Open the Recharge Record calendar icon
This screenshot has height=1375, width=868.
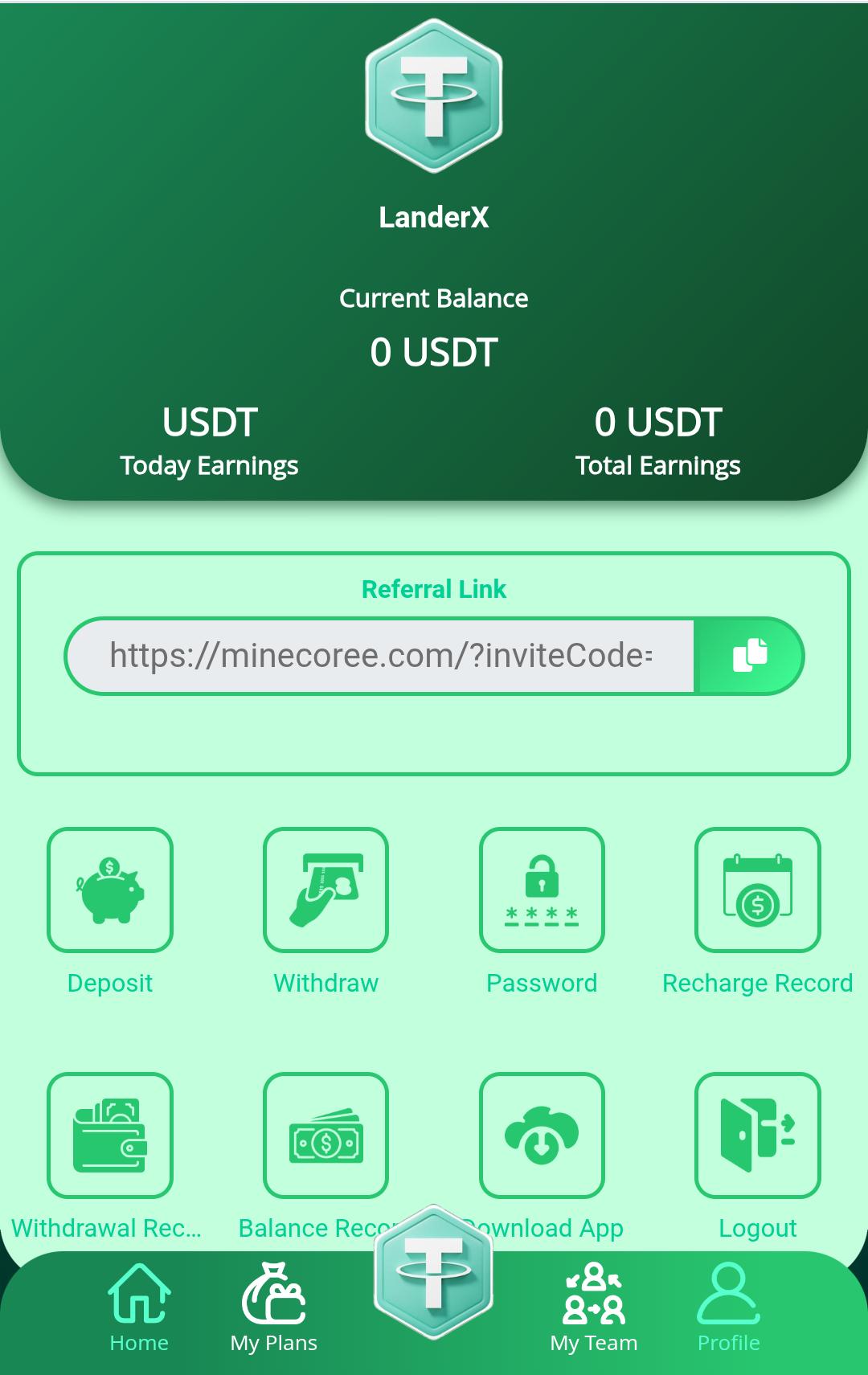757,890
